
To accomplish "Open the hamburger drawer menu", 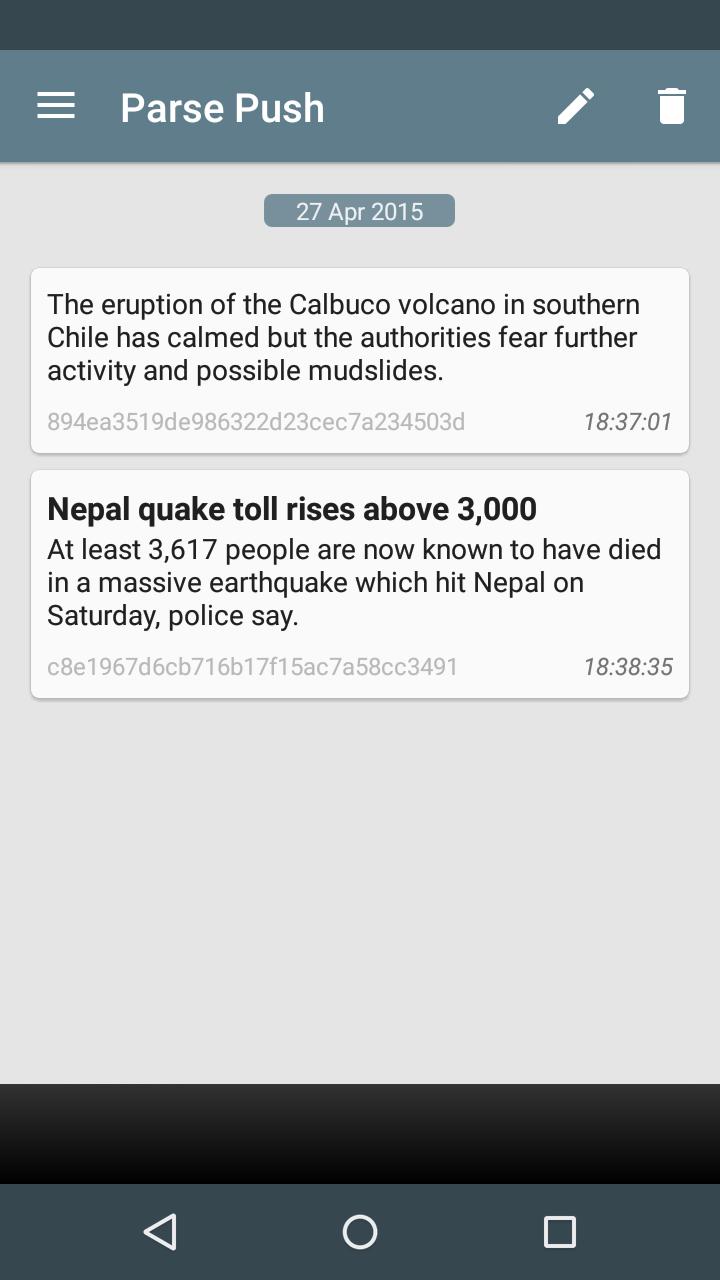I will coord(56,106).
